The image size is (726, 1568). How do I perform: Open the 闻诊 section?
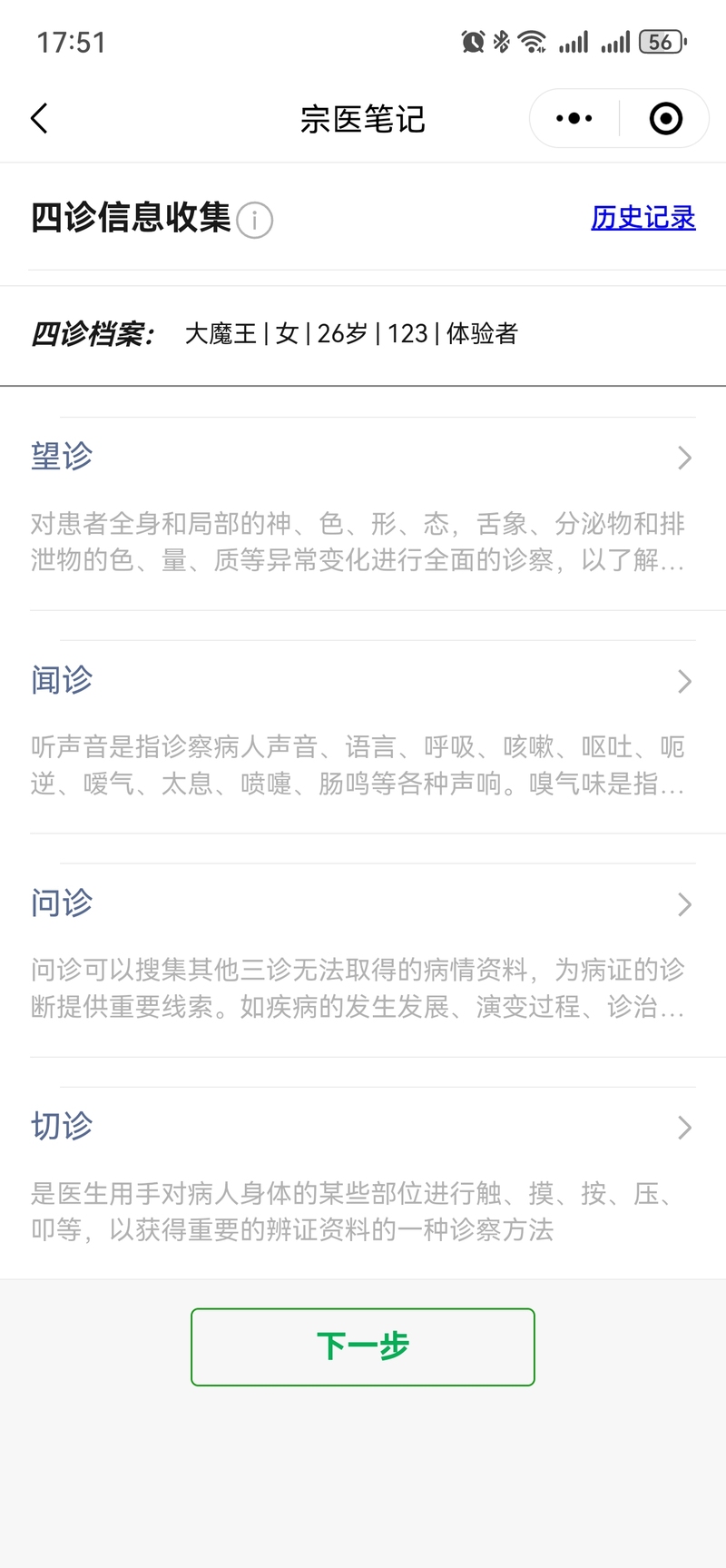pyautogui.click(x=363, y=681)
